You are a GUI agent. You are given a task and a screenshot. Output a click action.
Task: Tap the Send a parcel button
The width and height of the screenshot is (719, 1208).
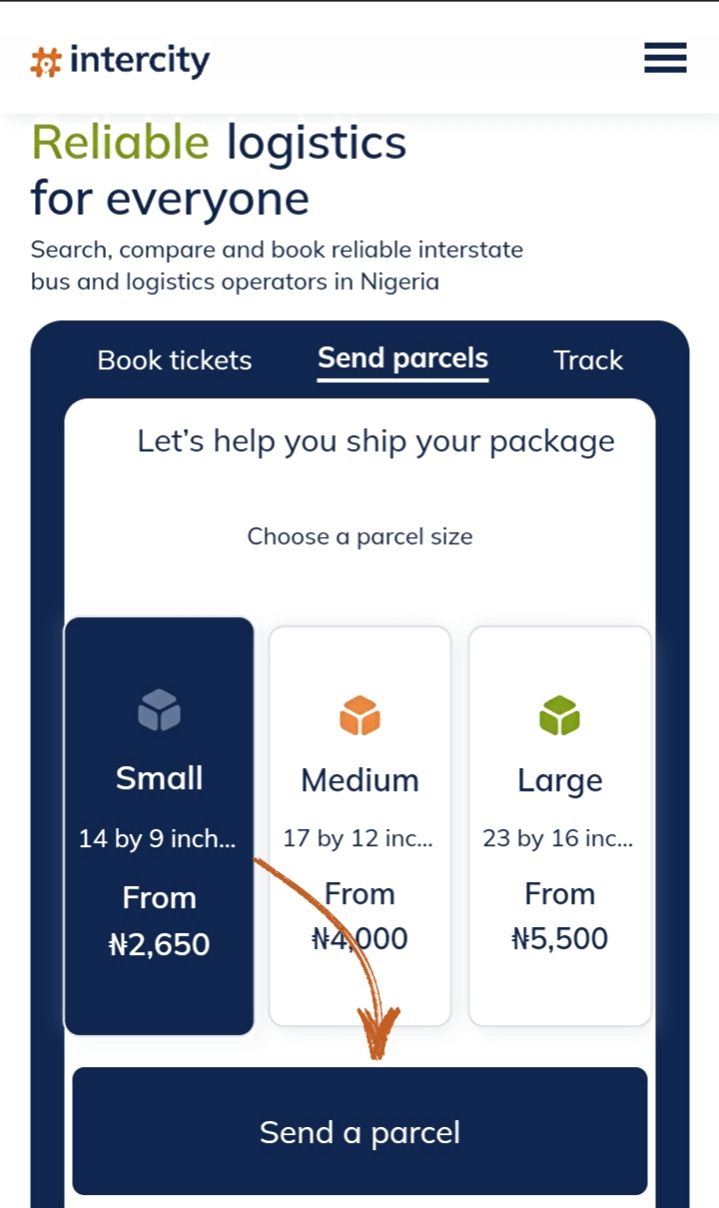point(360,1131)
